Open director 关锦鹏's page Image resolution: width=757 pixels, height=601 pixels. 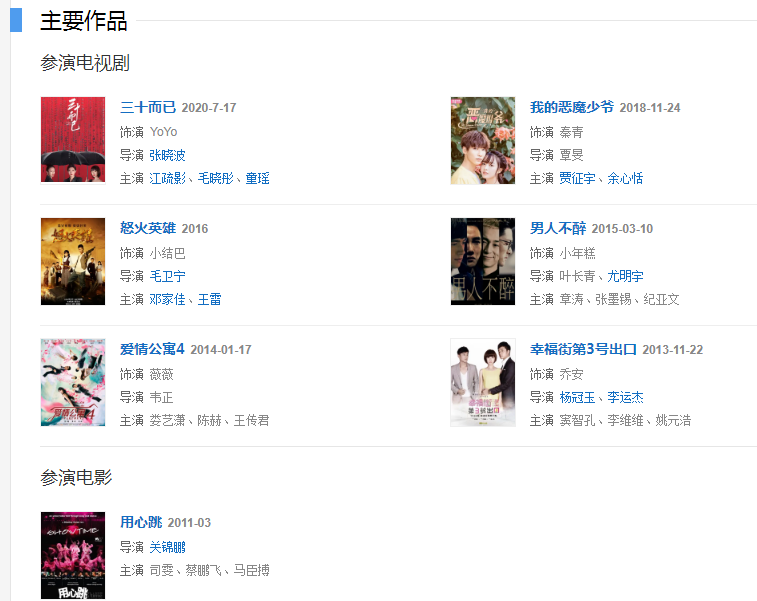[x=167, y=547]
